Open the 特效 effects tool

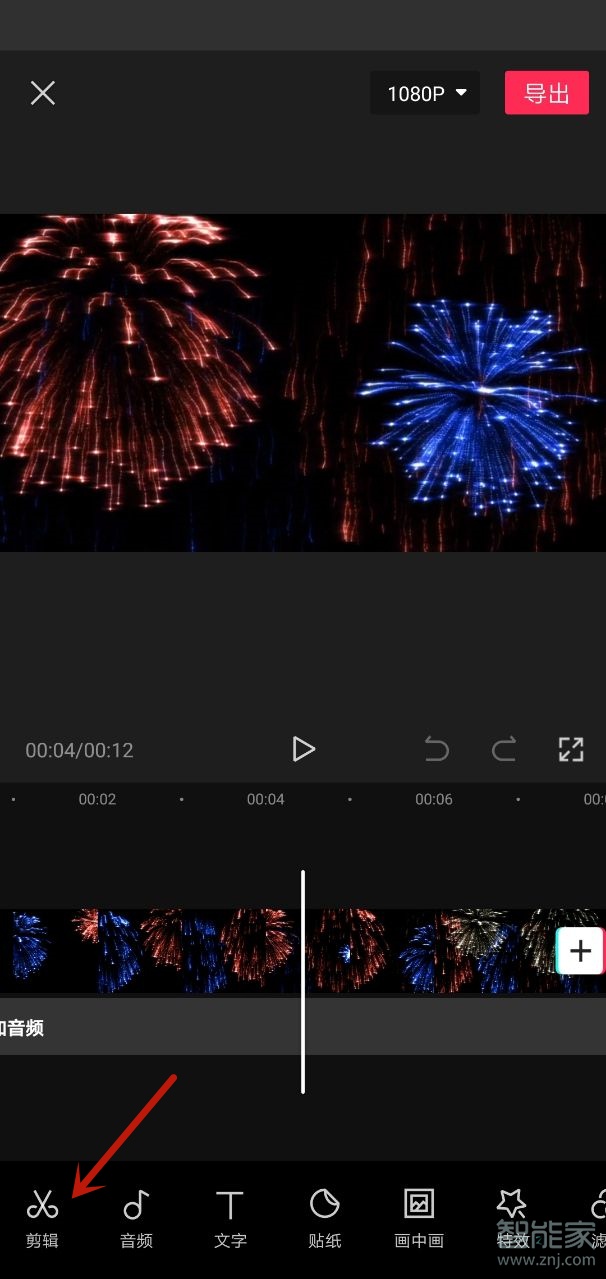click(x=512, y=1217)
